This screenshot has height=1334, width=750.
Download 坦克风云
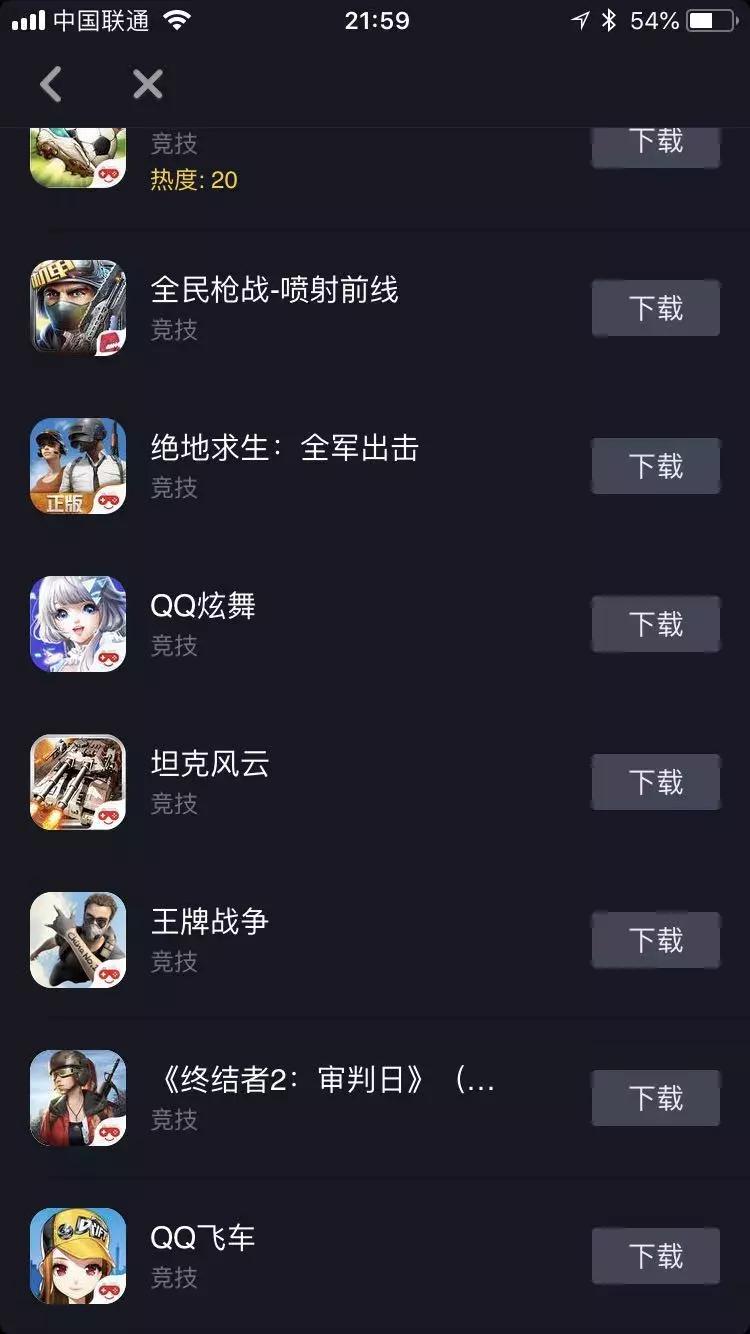[x=656, y=782]
